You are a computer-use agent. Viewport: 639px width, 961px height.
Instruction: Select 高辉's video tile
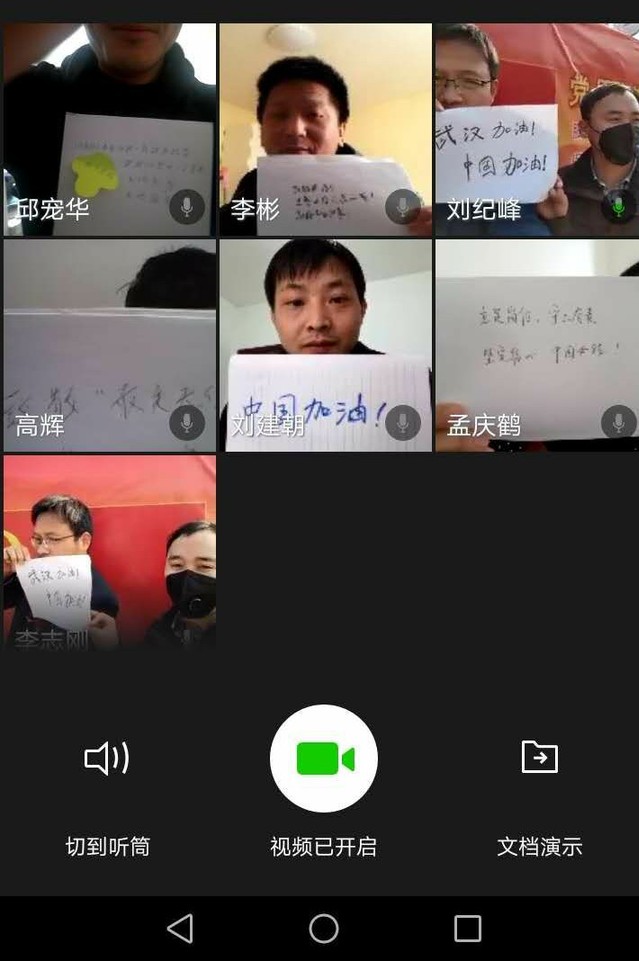coord(108,345)
